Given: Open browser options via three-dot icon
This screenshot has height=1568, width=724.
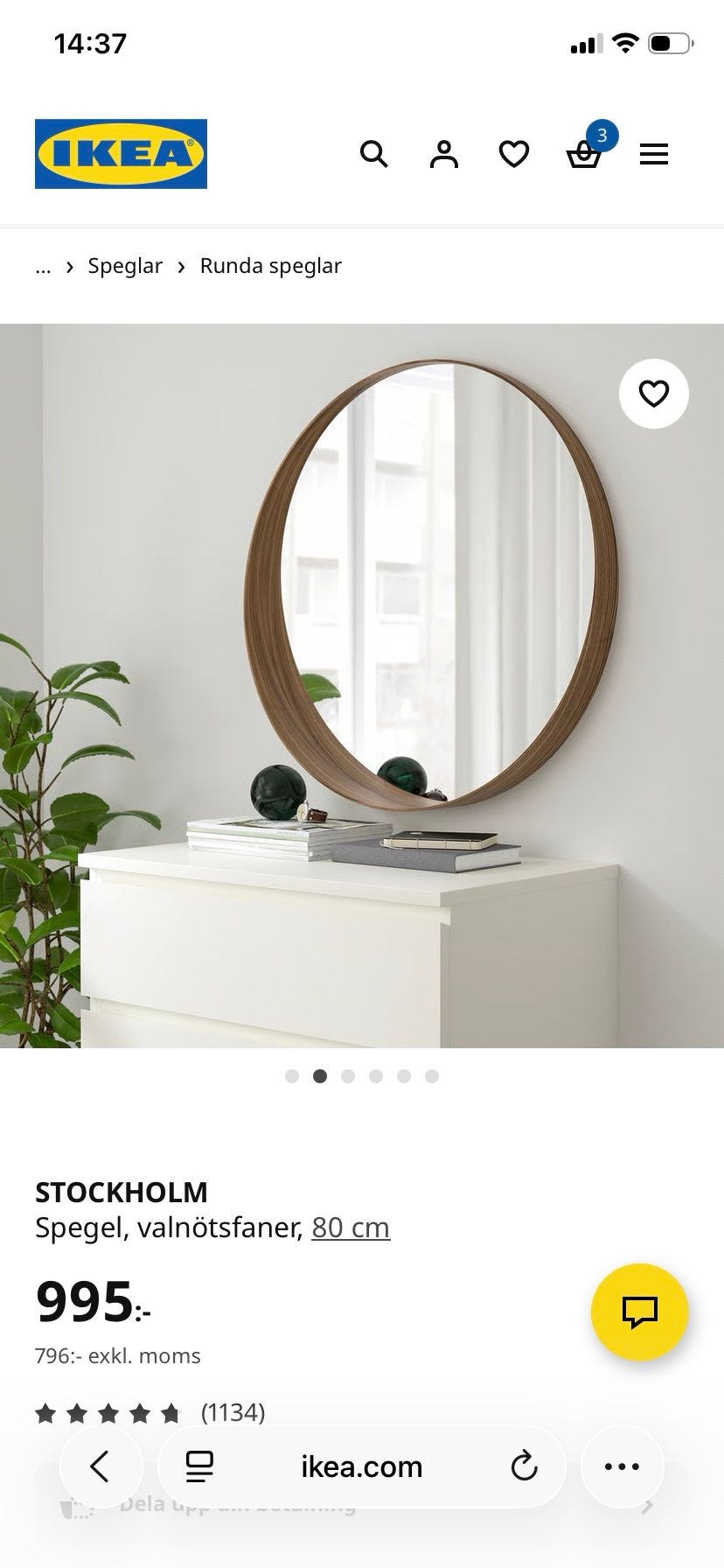Looking at the screenshot, I should click(622, 1466).
